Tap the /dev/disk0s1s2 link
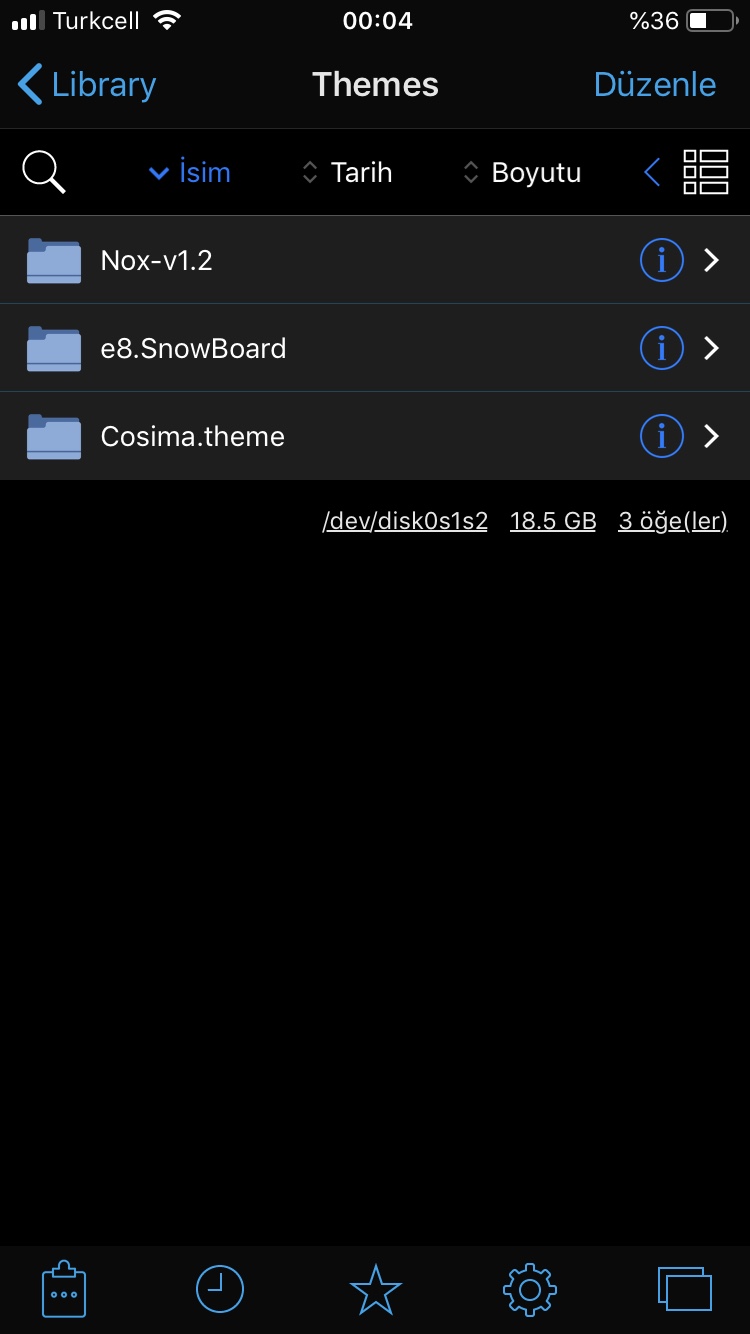750x1334 pixels. click(405, 521)
